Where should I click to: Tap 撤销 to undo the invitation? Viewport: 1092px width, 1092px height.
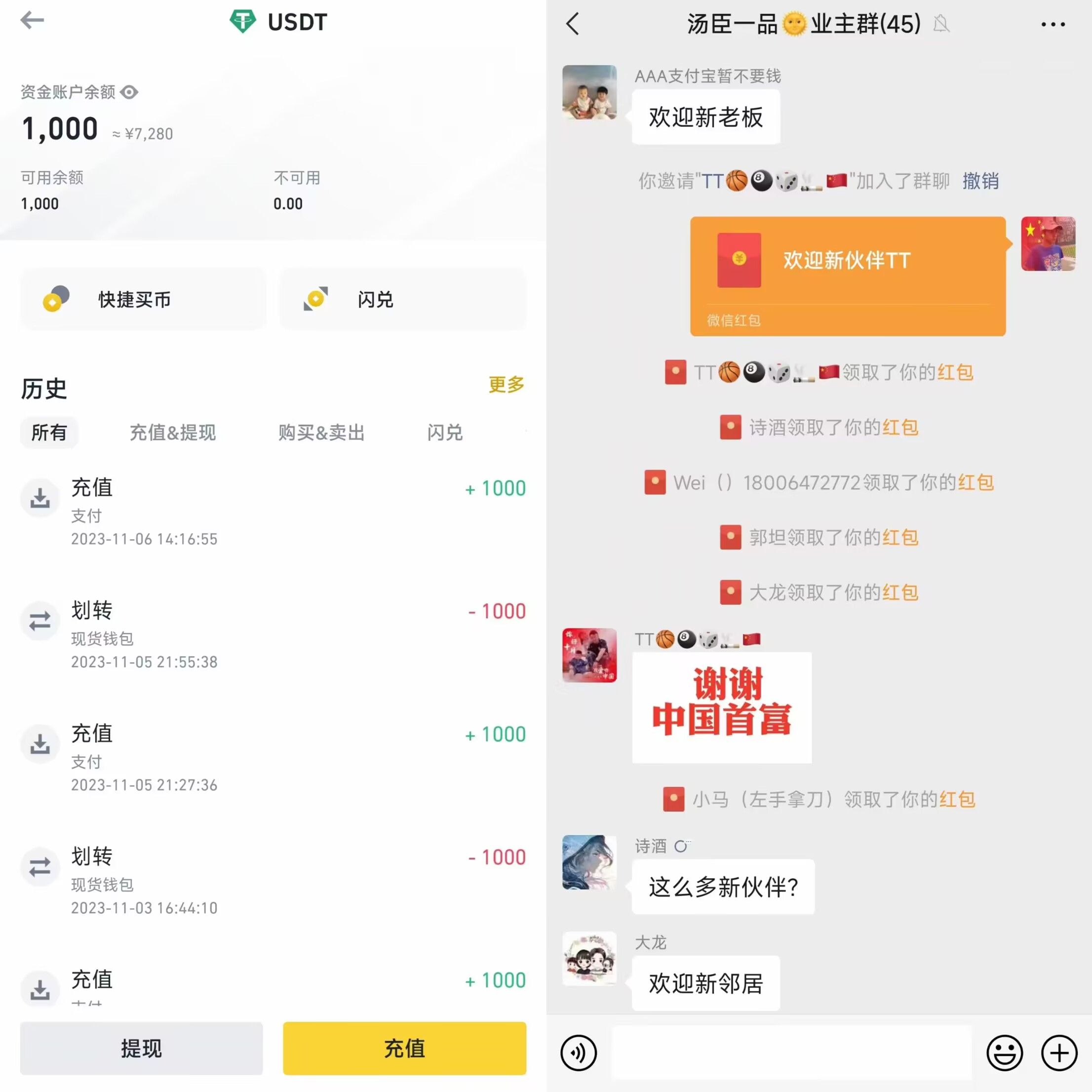click(x=980, y=181)
